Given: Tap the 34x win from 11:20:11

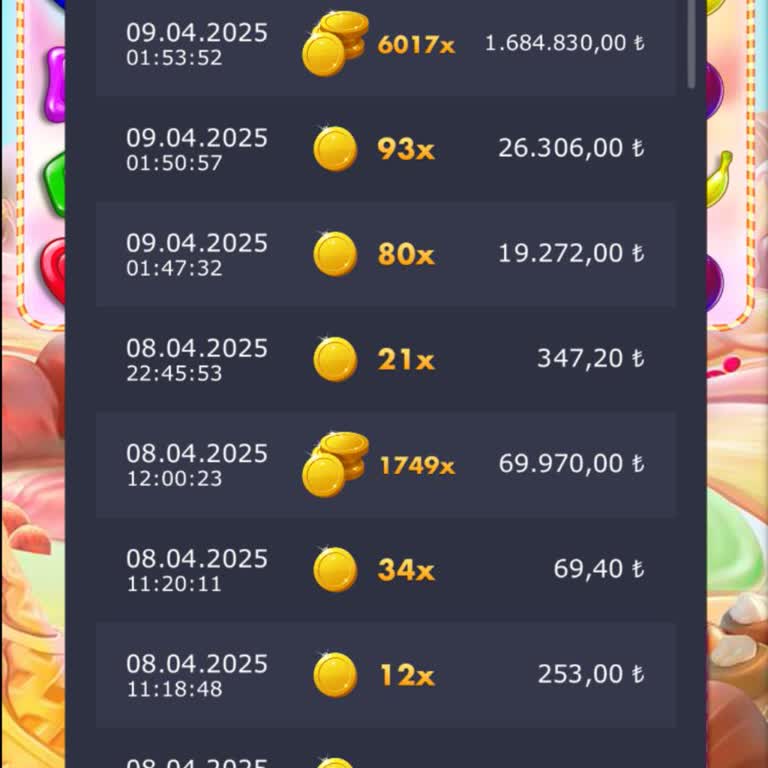Looking at the screenshot, I should (385, 569).
